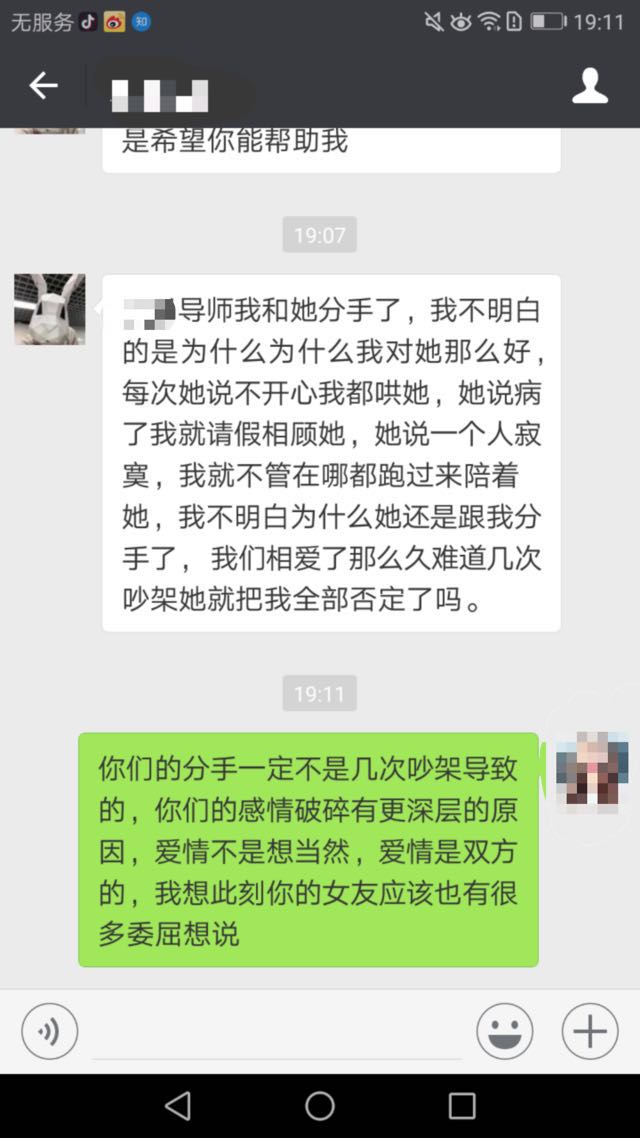Tap the system home button
The width and height of the screenshot is (640, 1138).
(x=320, y=1106)
